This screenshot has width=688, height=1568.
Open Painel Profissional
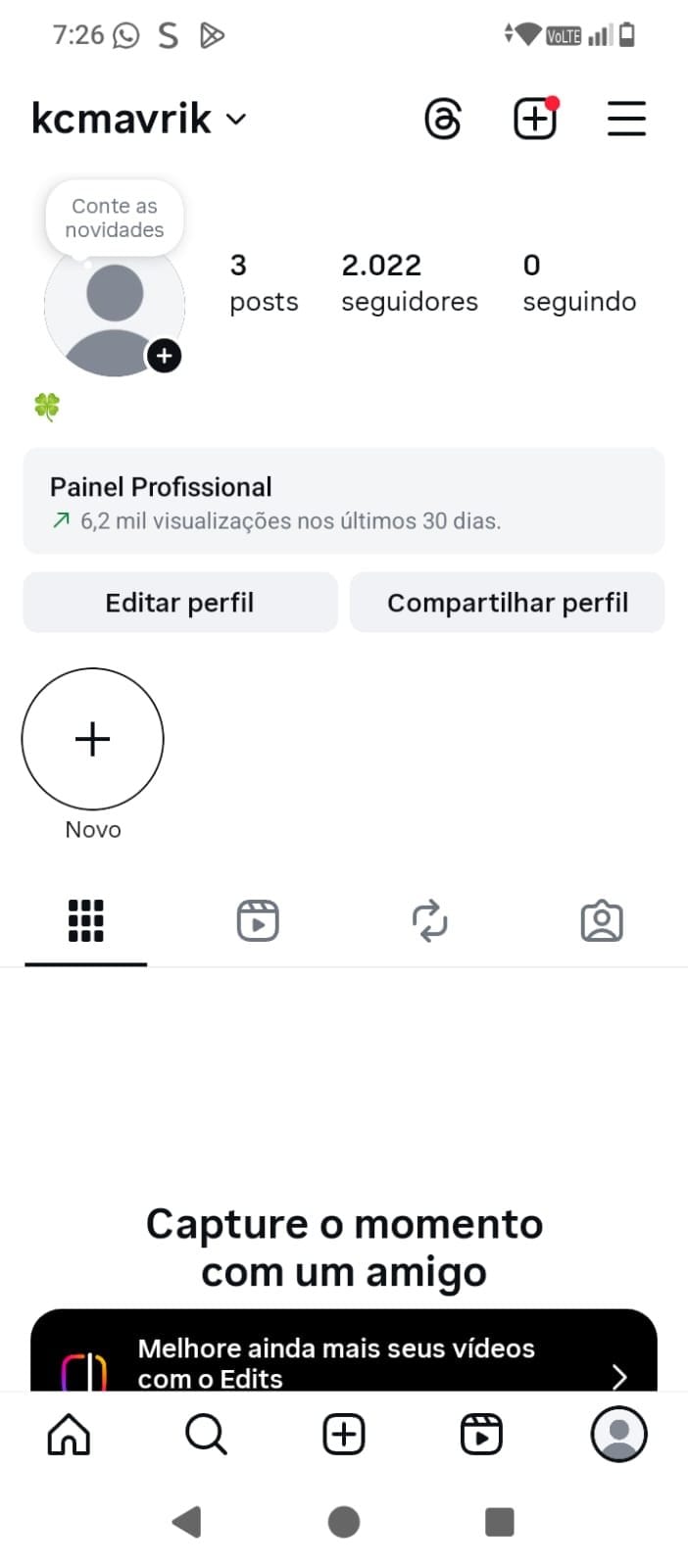344,501
